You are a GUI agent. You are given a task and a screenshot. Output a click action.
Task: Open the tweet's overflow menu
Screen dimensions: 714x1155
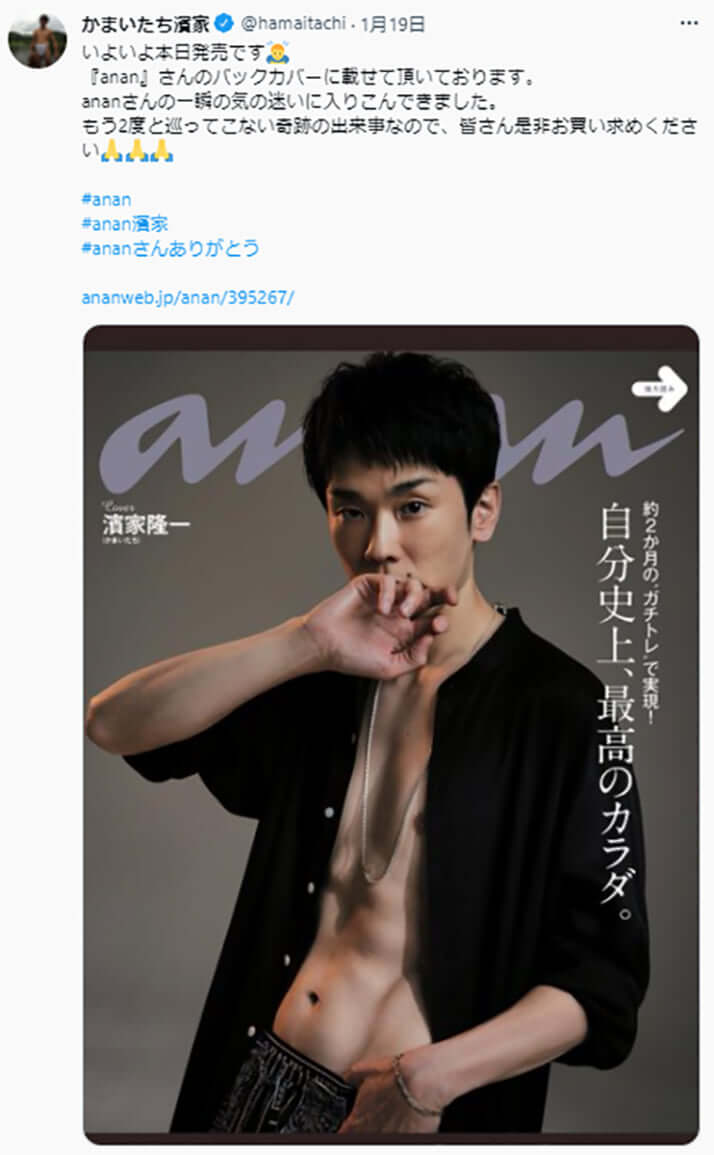688,23
